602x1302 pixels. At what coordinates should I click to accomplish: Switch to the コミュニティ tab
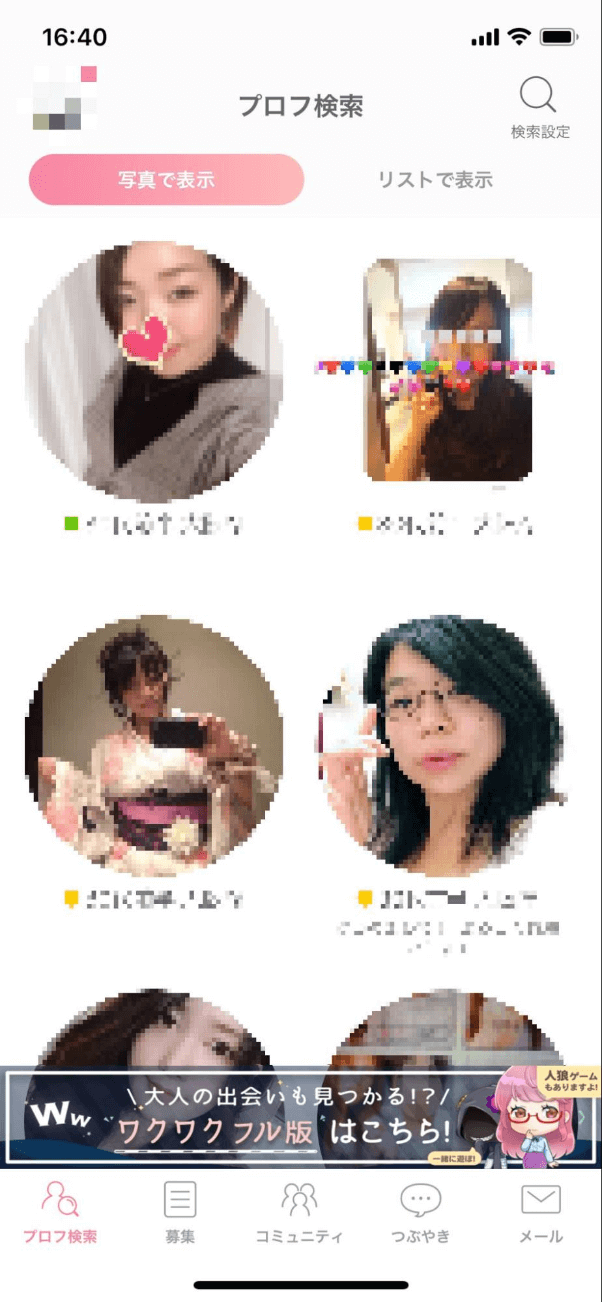pos(300,1211)
